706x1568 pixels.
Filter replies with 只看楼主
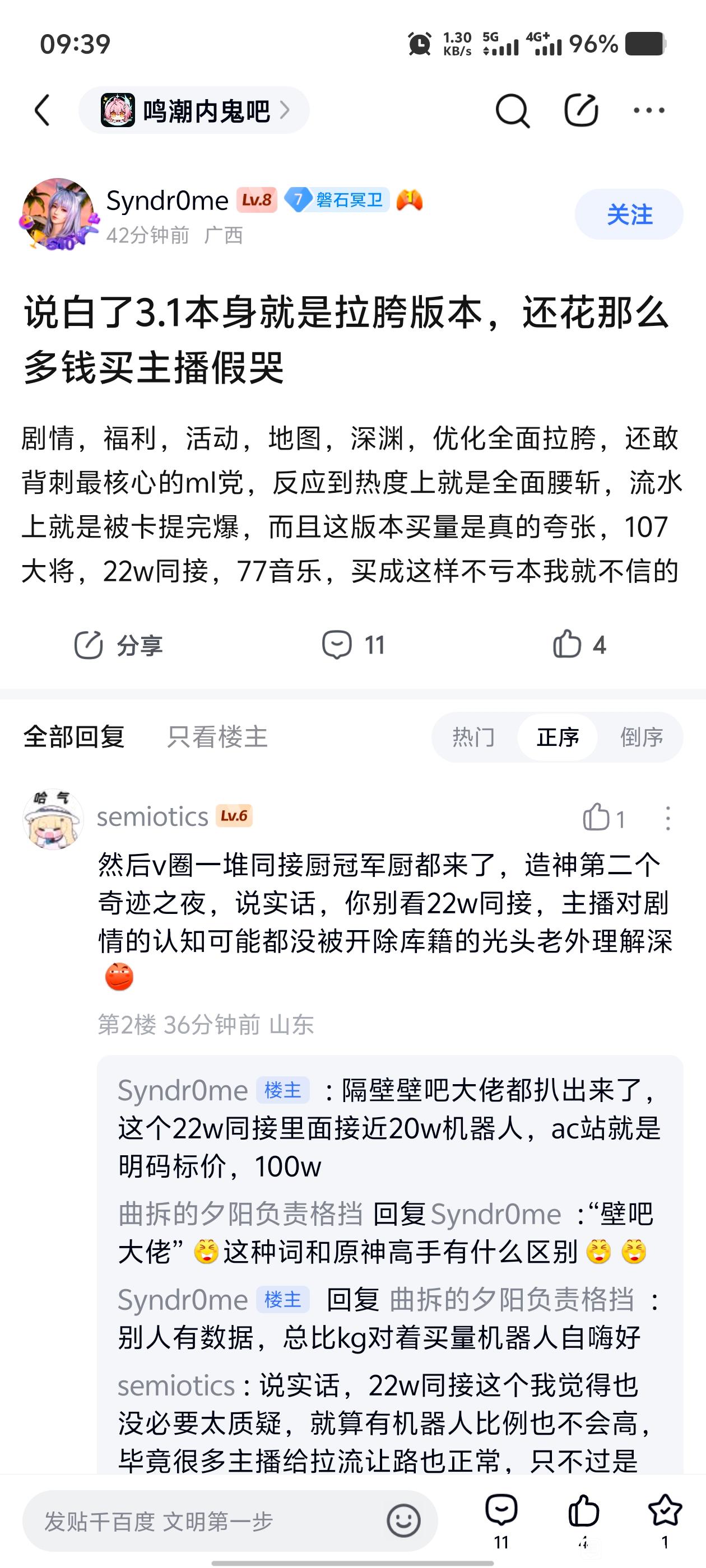click(x=217, y=737)
